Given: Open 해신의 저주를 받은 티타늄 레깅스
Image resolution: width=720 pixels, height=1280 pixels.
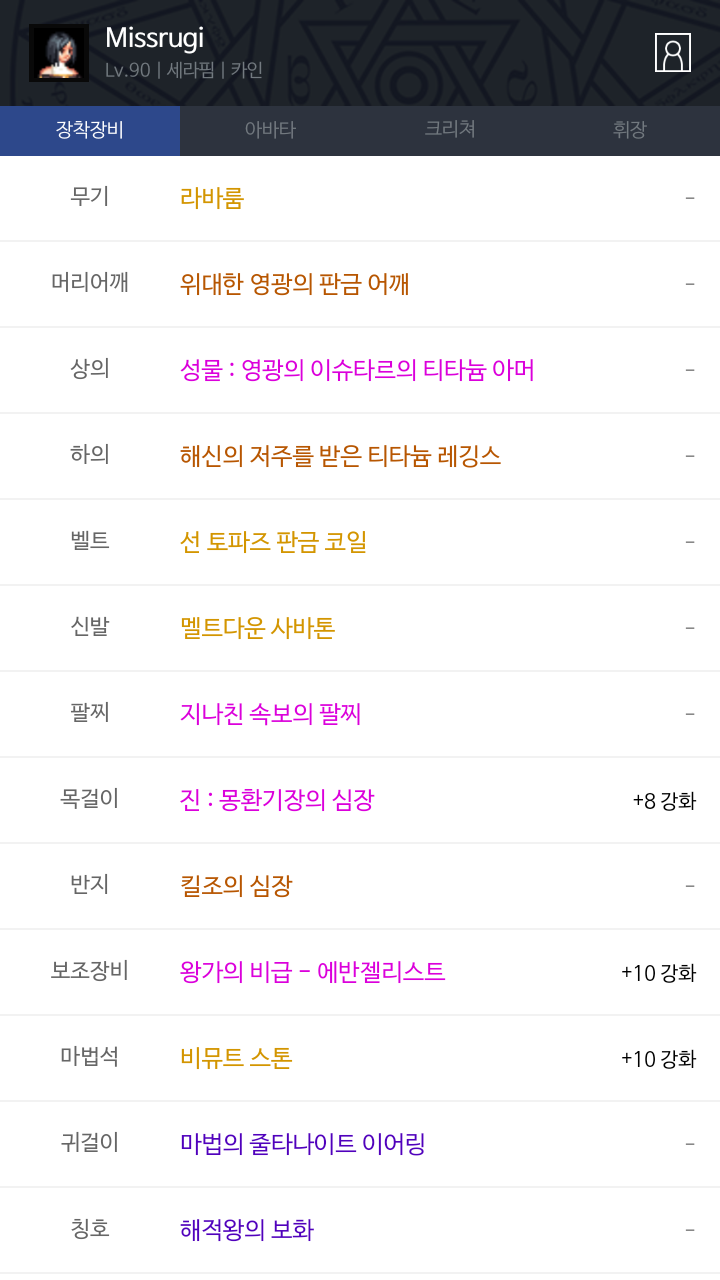Looking at the screenshot, I should point(341,456).
